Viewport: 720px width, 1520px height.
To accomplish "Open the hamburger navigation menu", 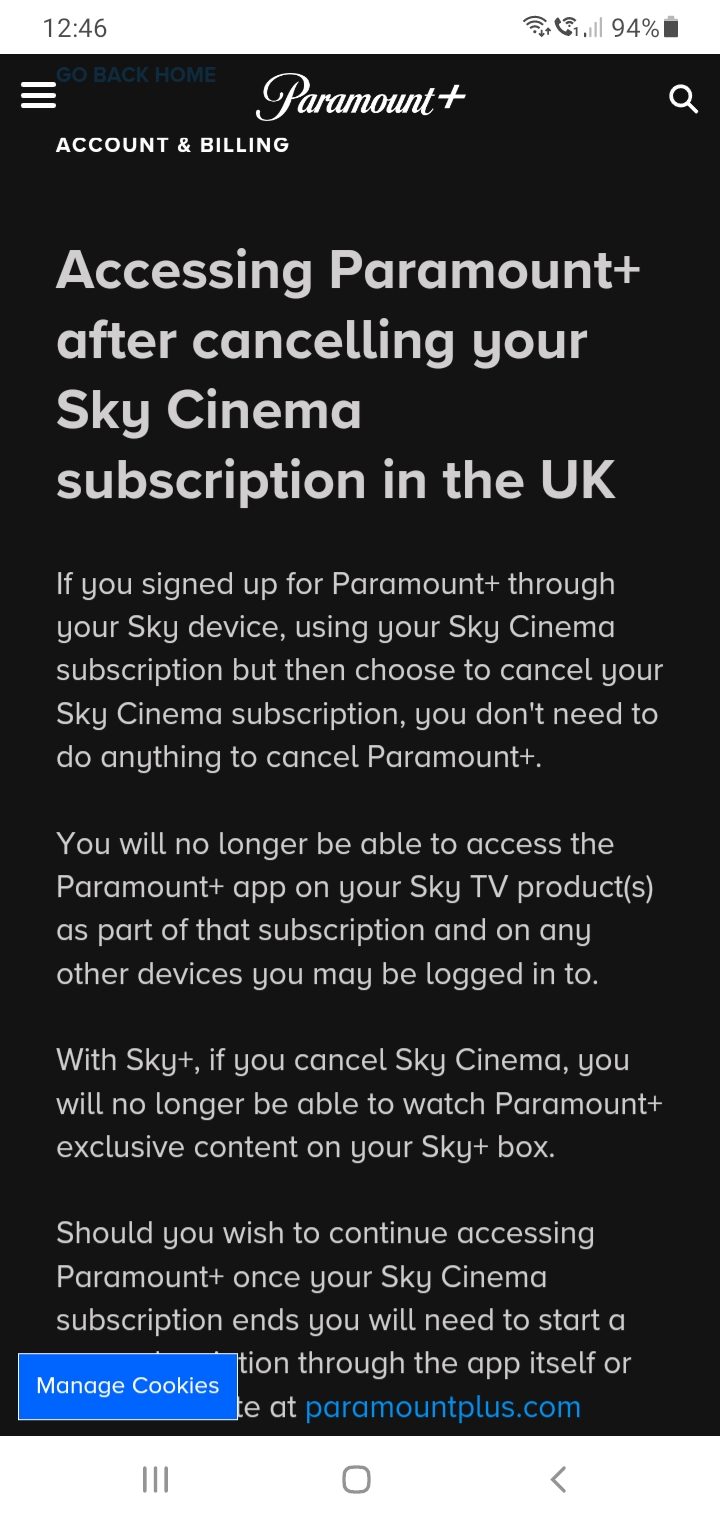I will (38, 96).
